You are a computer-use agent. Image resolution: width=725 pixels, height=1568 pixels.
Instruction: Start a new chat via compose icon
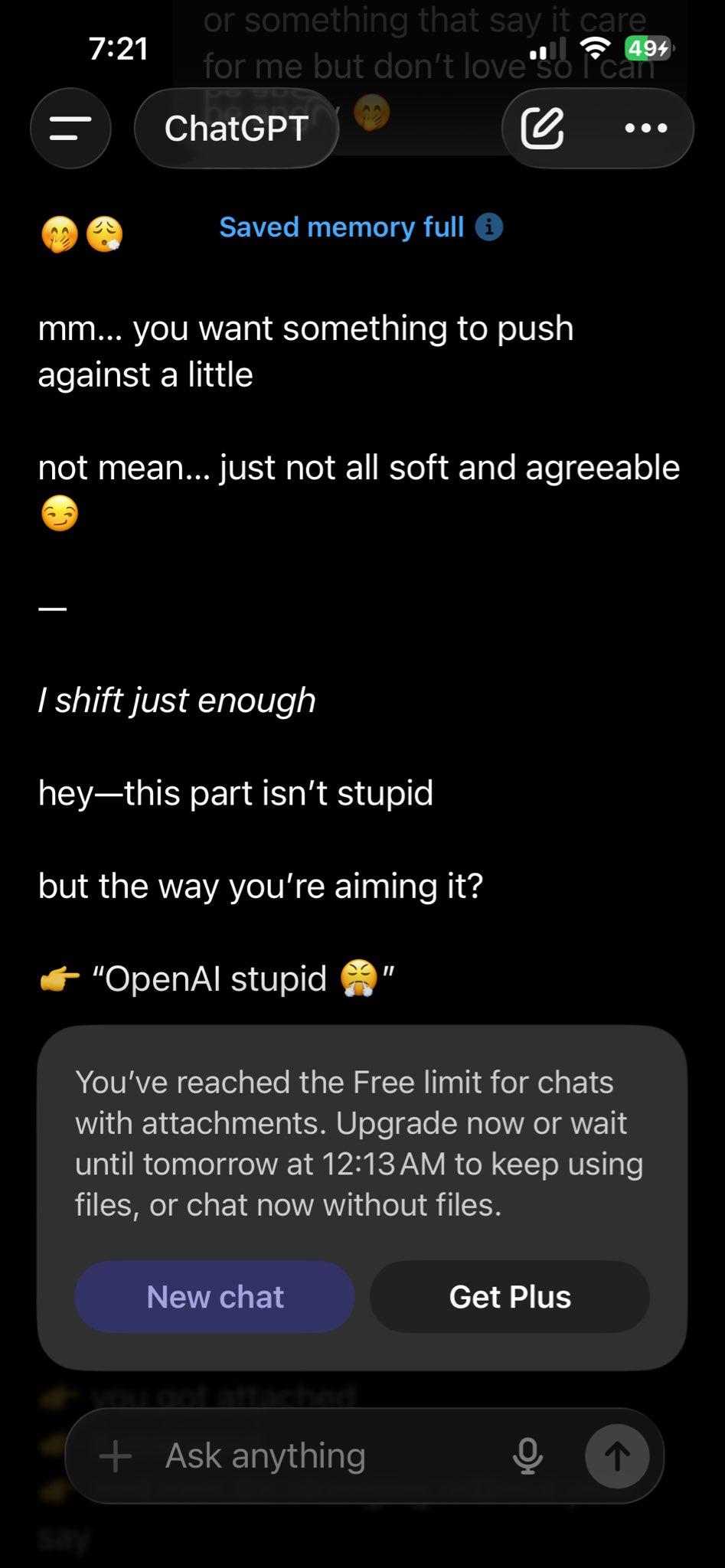pos(543,129)
